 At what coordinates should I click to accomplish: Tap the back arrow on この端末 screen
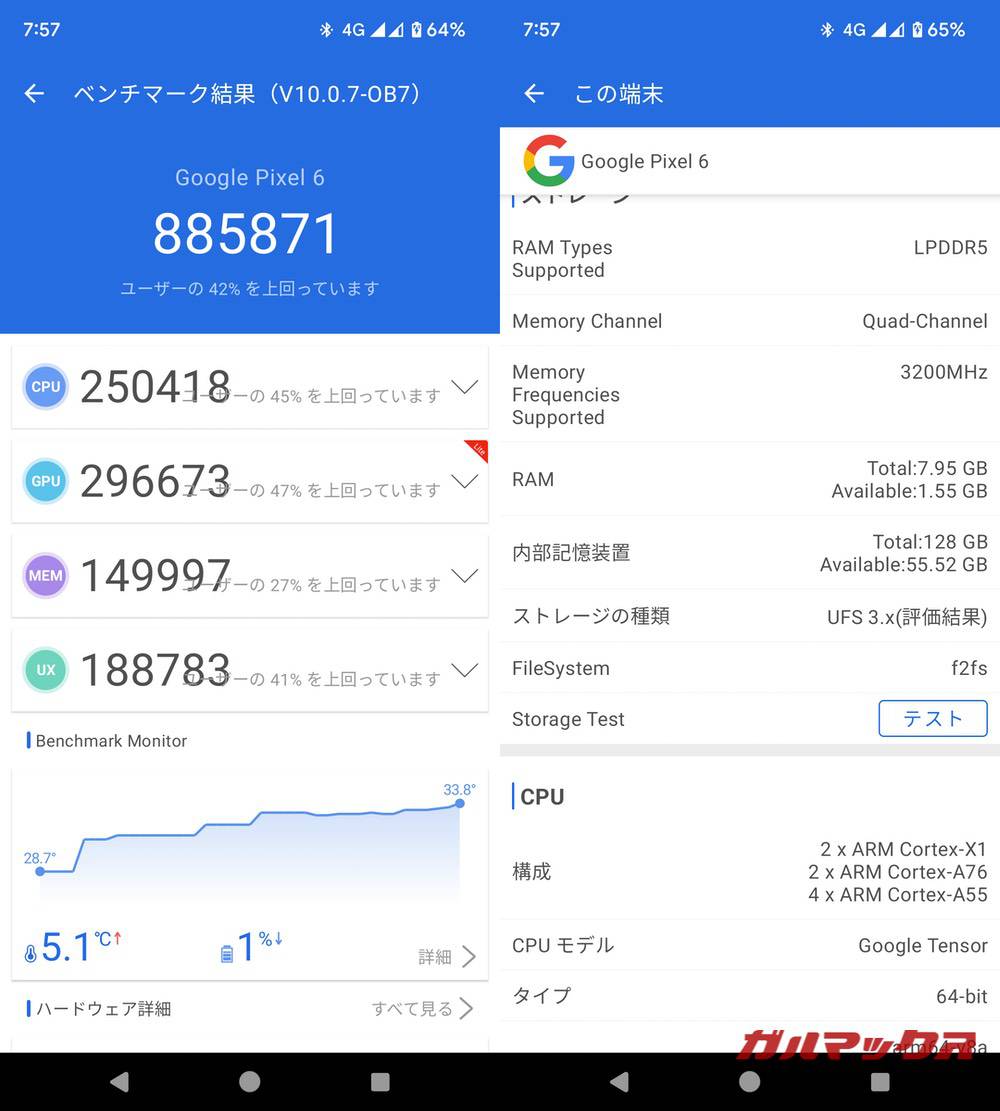[533, 93]
